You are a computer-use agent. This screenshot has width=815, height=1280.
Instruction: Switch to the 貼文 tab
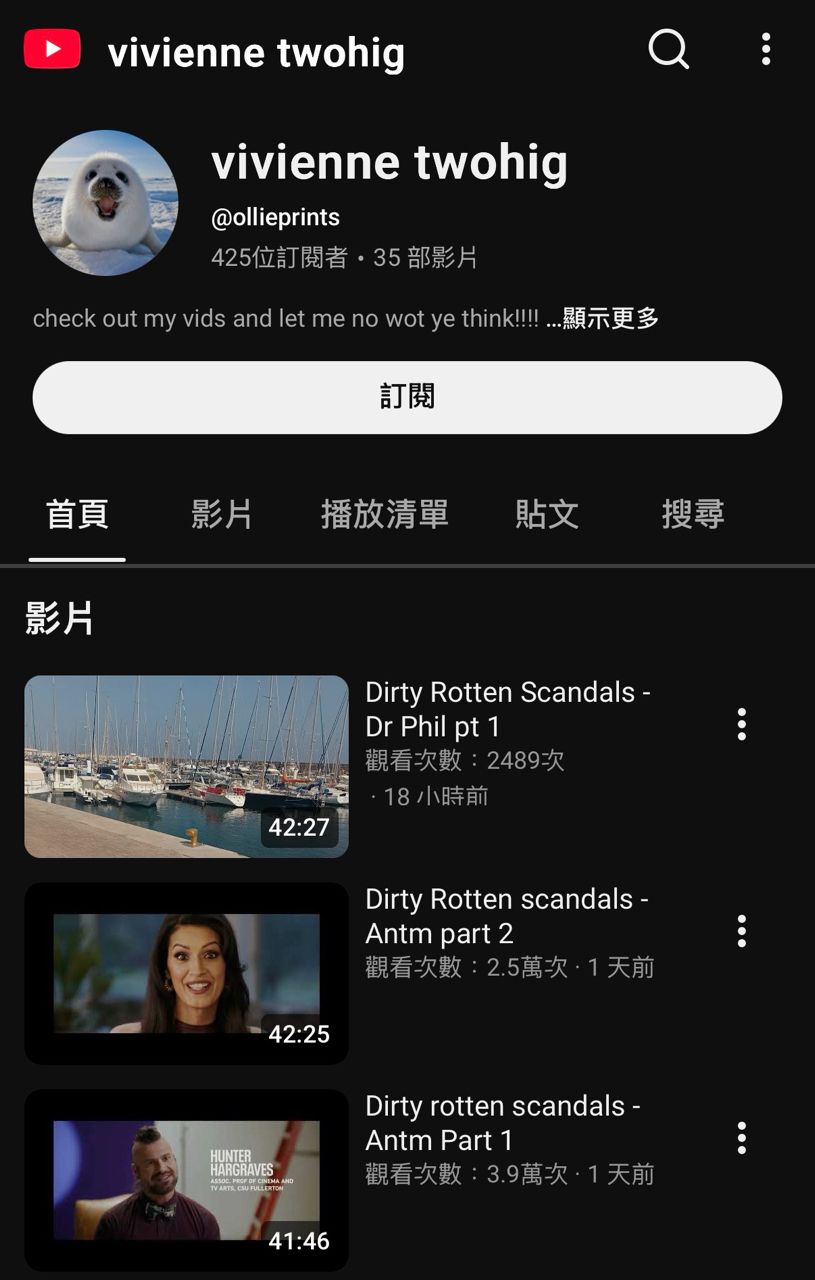[x=547, y=514]
